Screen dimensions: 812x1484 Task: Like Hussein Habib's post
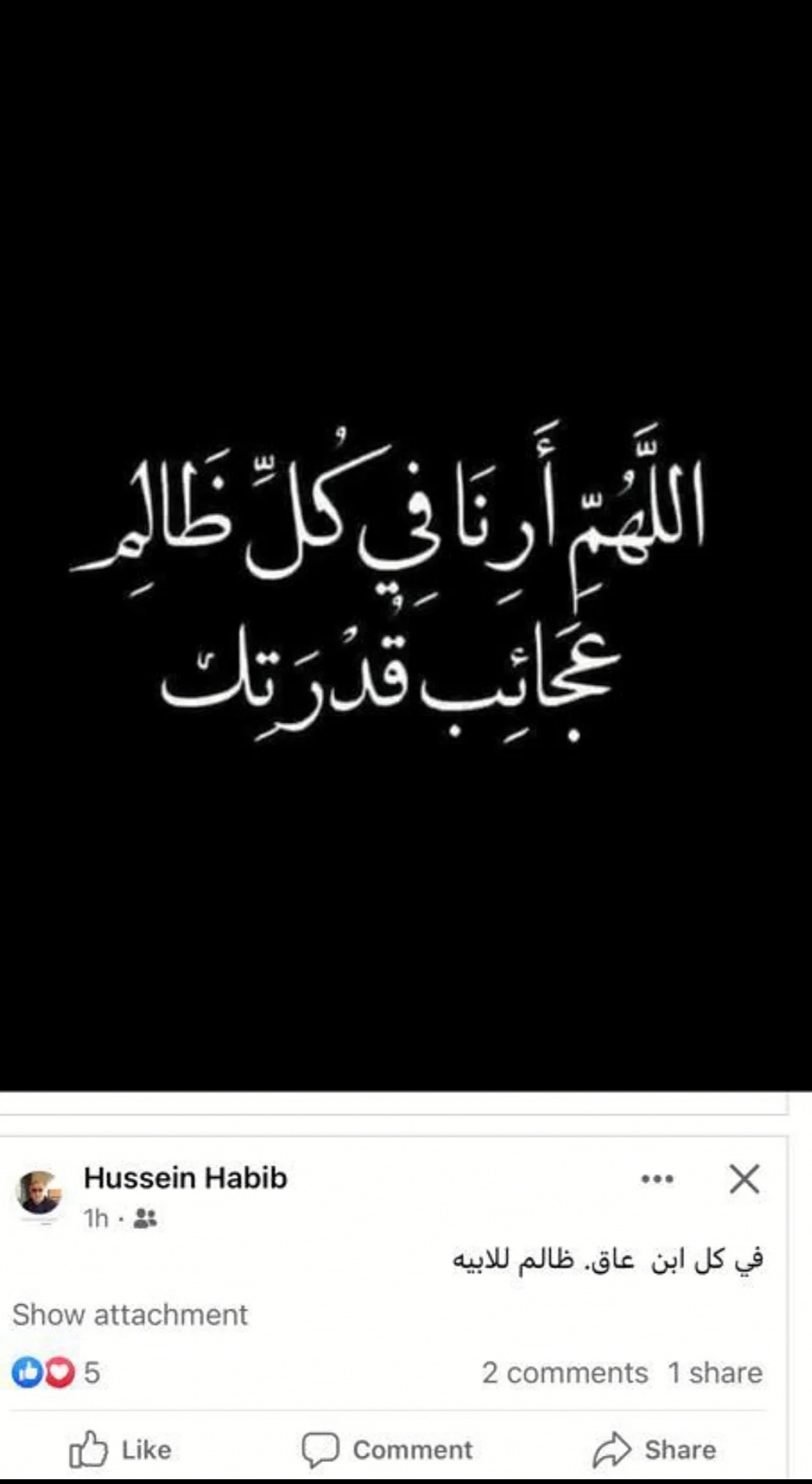pyautogui.click(x=121, y=1449)
